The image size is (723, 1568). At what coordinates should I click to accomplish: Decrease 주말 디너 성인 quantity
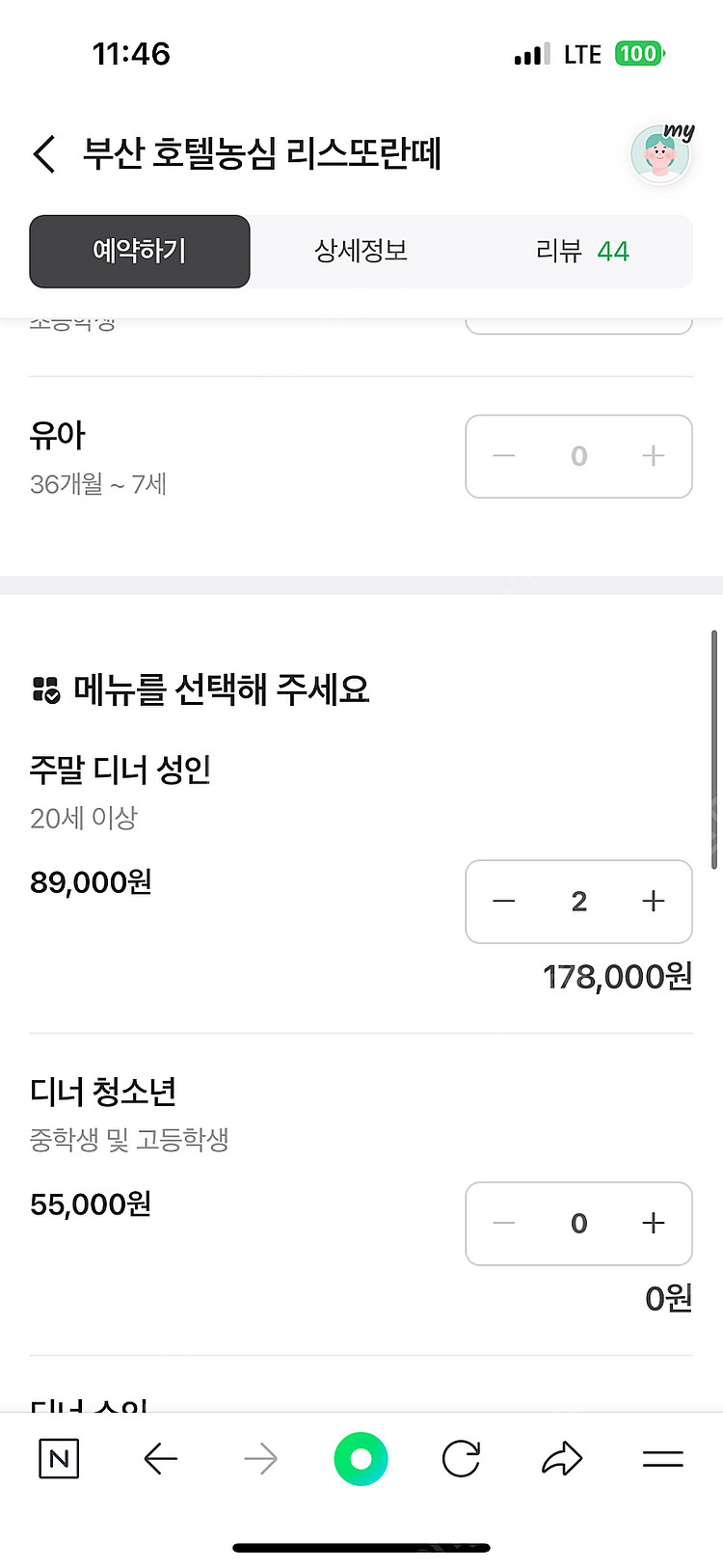click(x=504, y=902)
